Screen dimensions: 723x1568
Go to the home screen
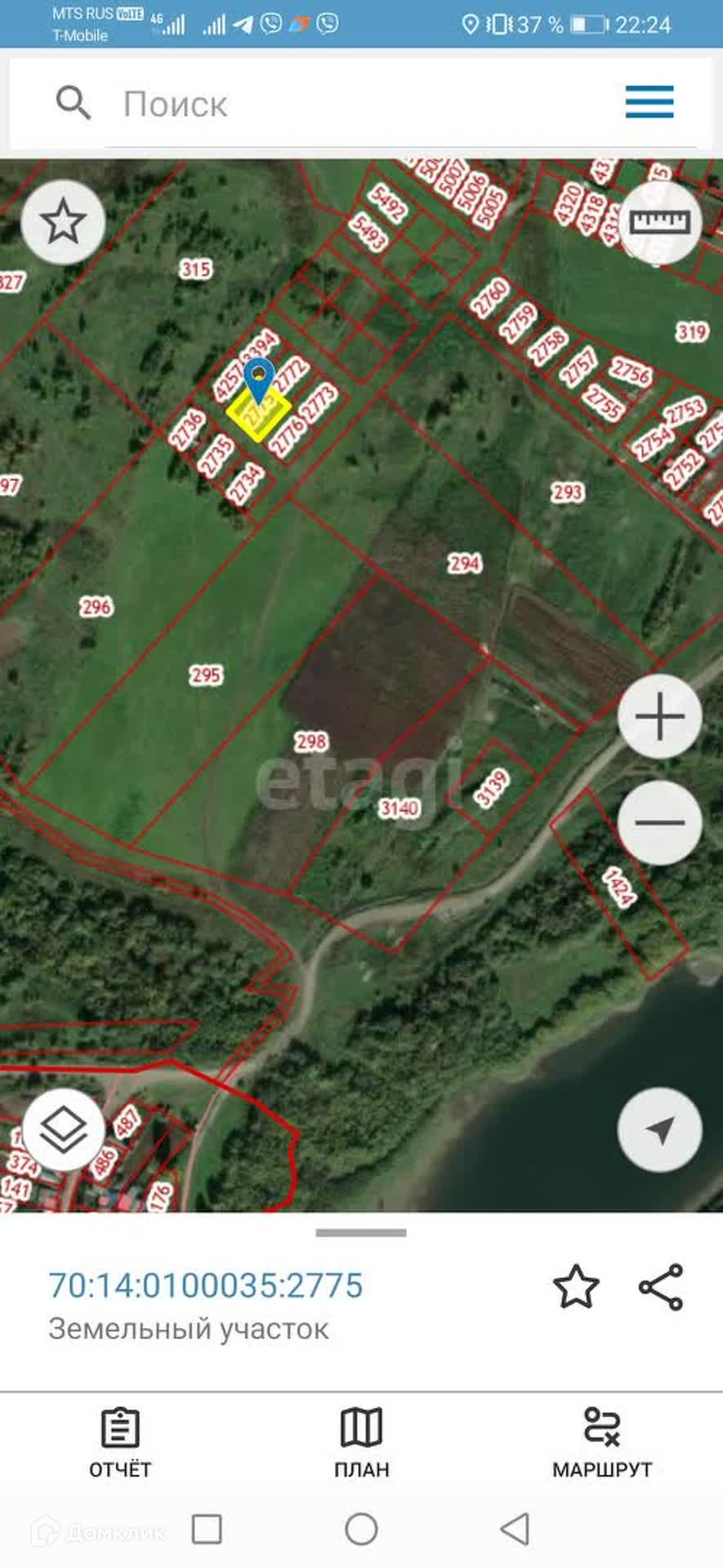[x=361, y=1529]
